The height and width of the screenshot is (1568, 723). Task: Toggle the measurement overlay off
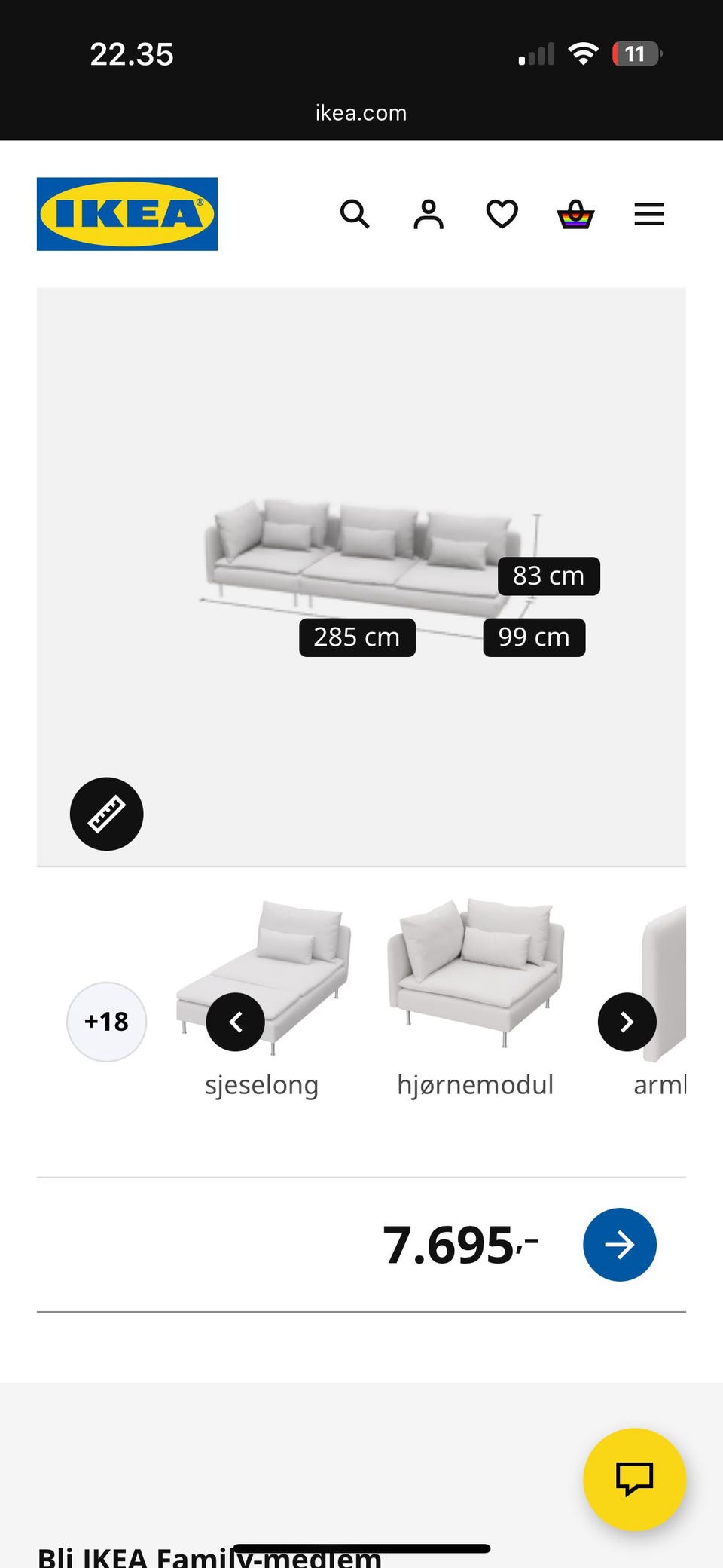(106, 814)
